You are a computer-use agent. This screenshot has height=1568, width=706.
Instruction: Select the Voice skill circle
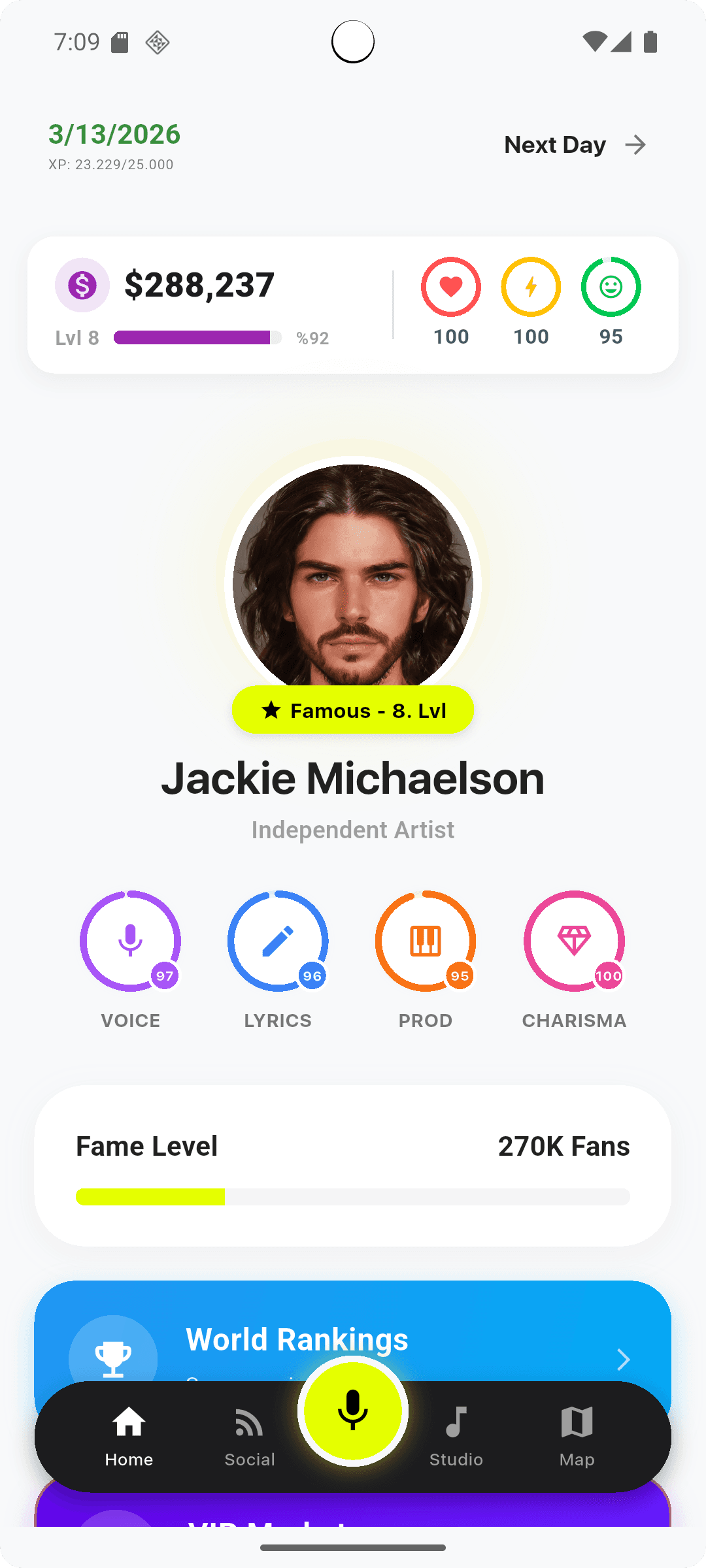tap(130, 941)
